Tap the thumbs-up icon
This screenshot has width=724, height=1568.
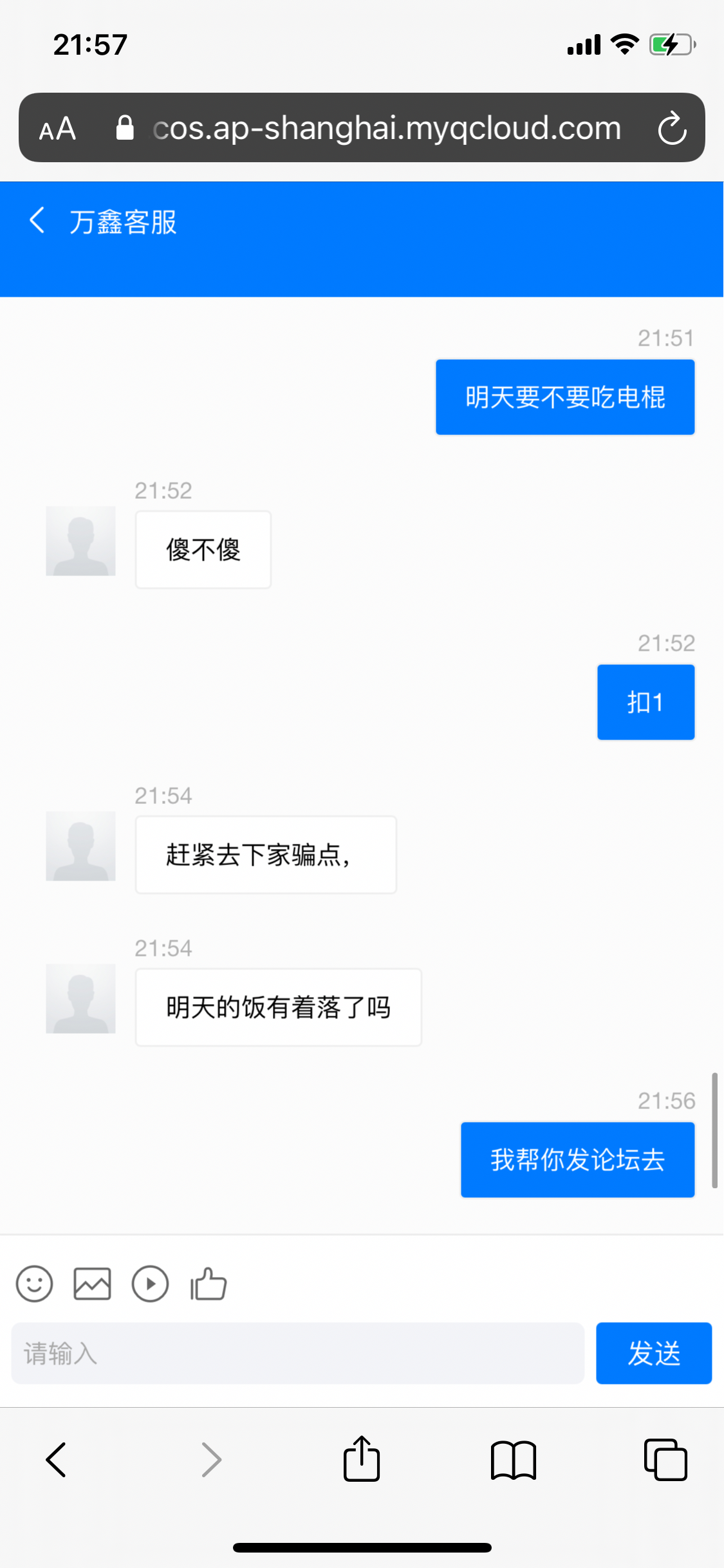(x=209, y=1284)
